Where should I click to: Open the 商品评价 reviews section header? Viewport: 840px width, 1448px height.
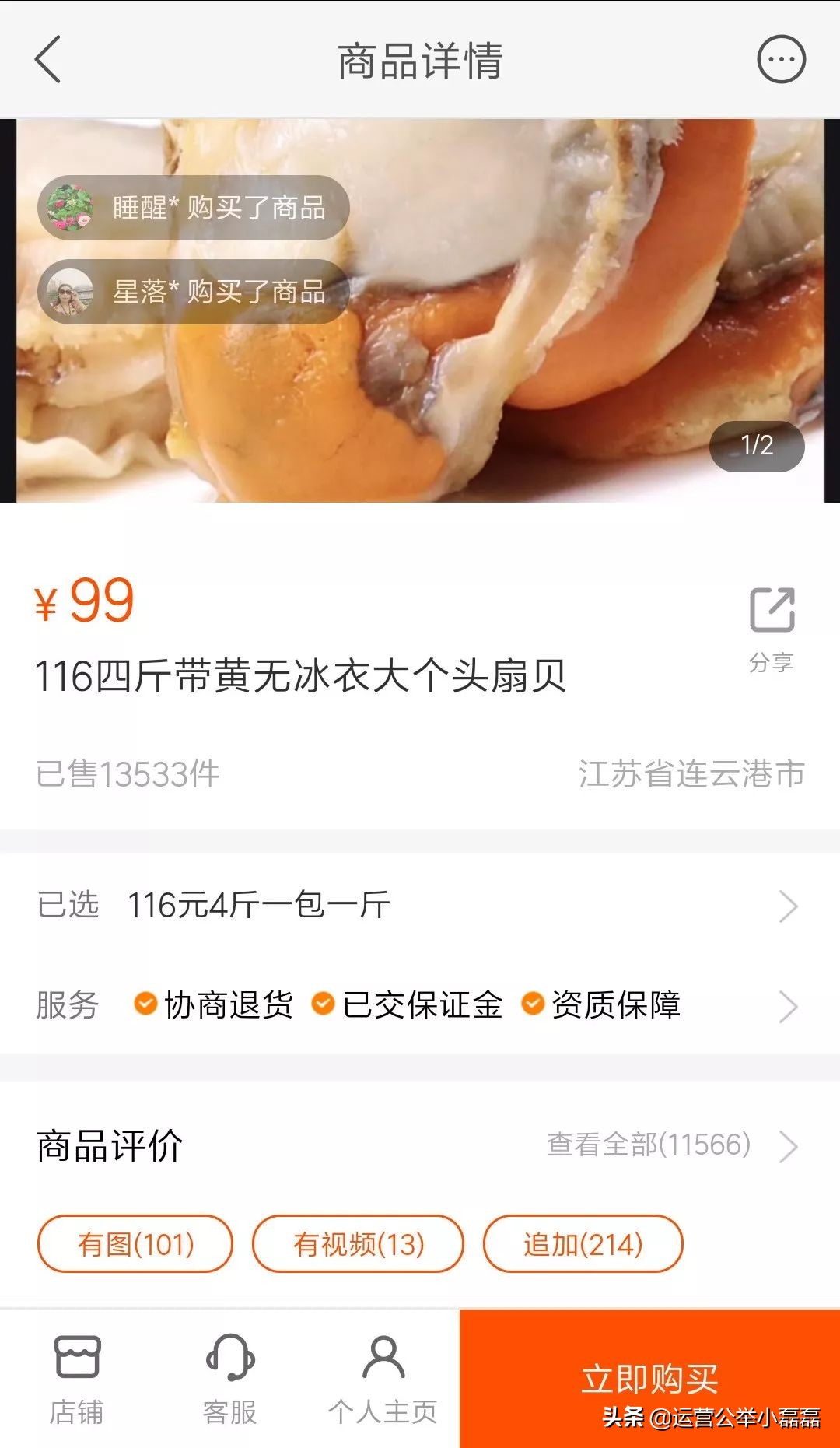(x=109, y=1146)
